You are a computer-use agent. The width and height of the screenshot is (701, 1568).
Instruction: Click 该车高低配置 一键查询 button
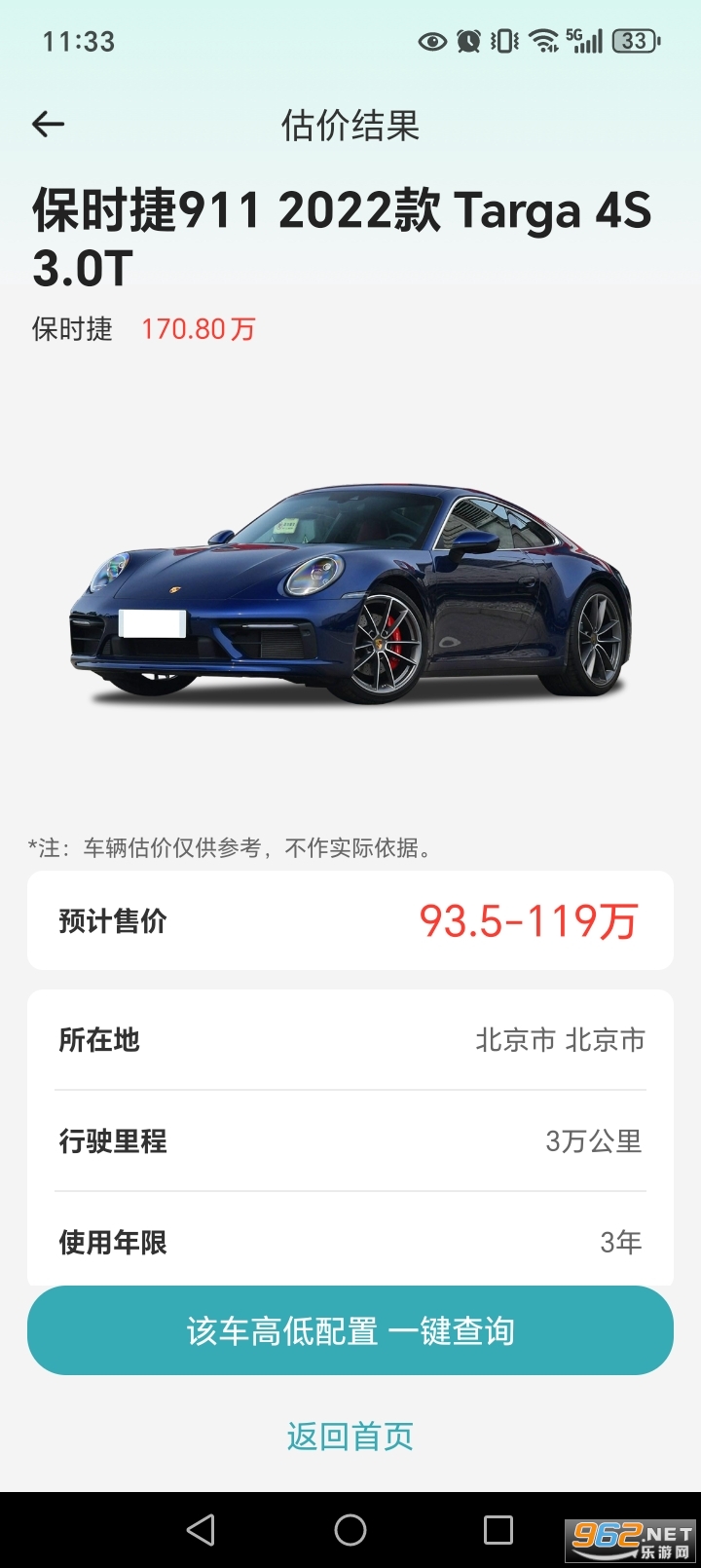pyautogui.click(x=350, y=1330)
